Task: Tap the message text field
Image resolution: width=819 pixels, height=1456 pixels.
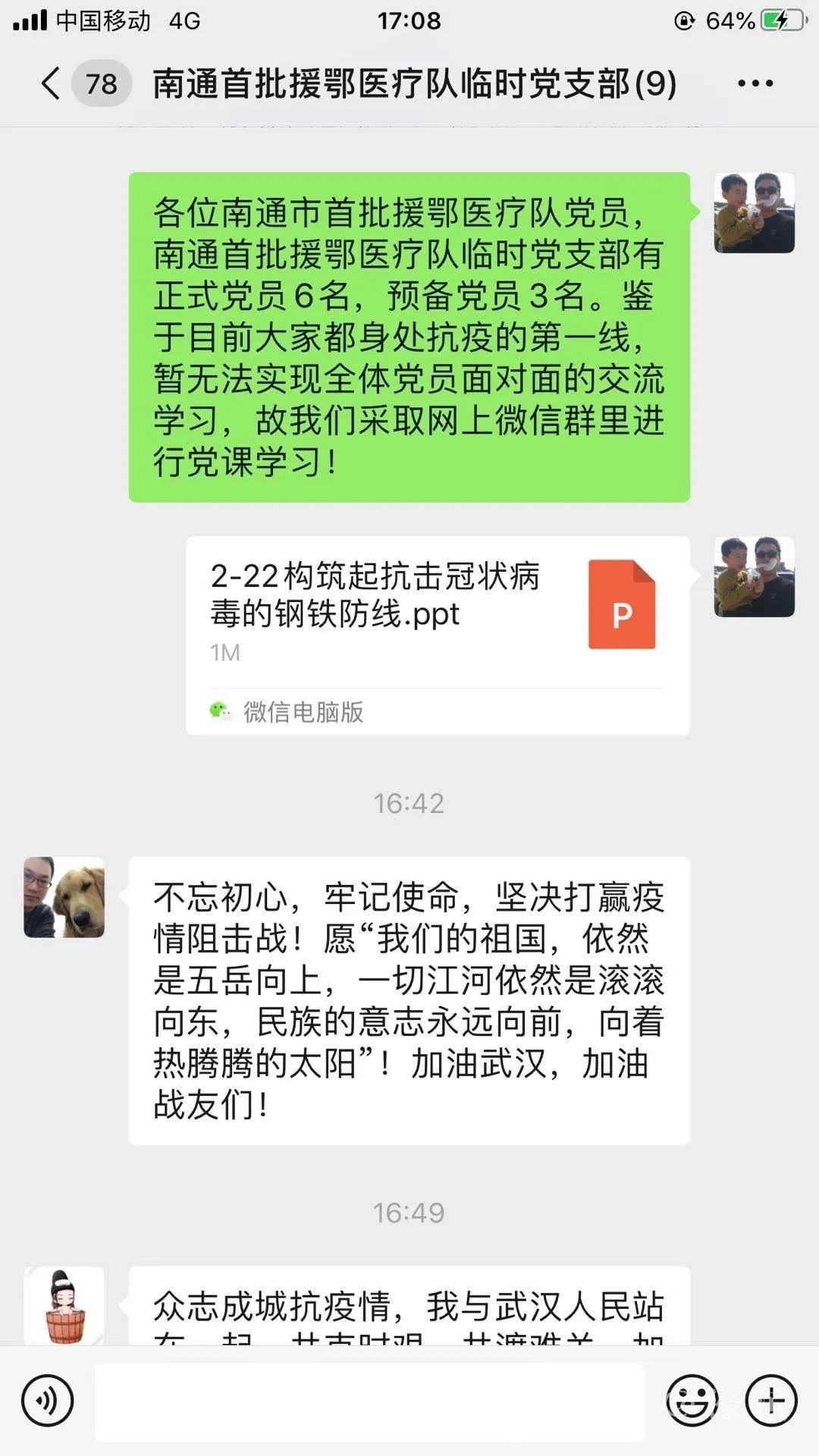Action: (369, 1401)
